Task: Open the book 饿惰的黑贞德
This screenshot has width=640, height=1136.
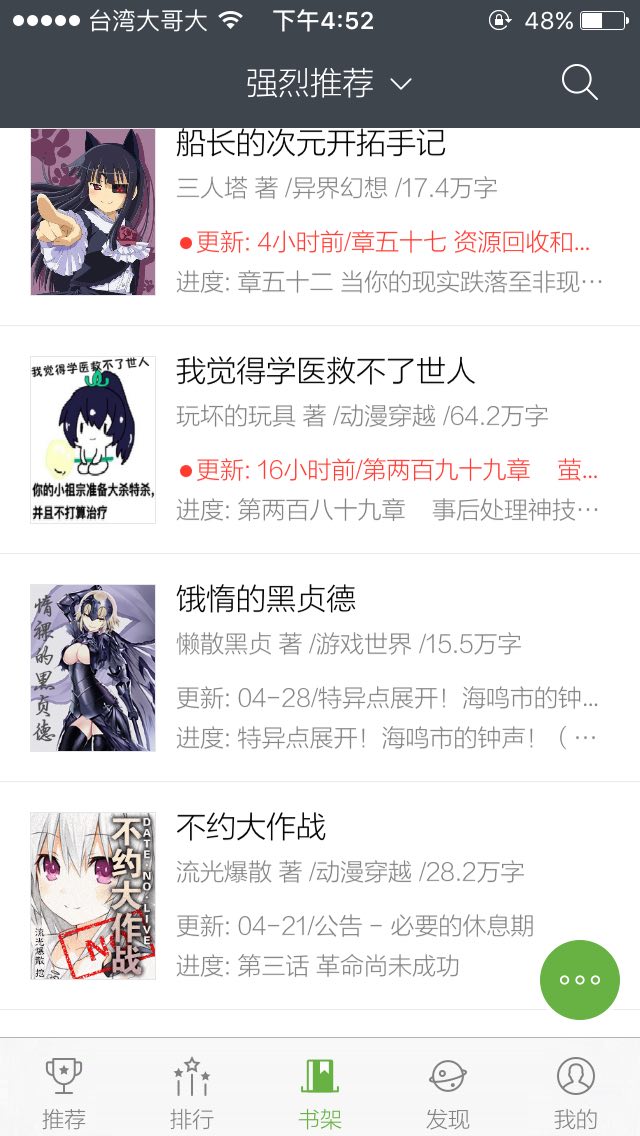Action: pyautogui.click(x=266, y=600)
